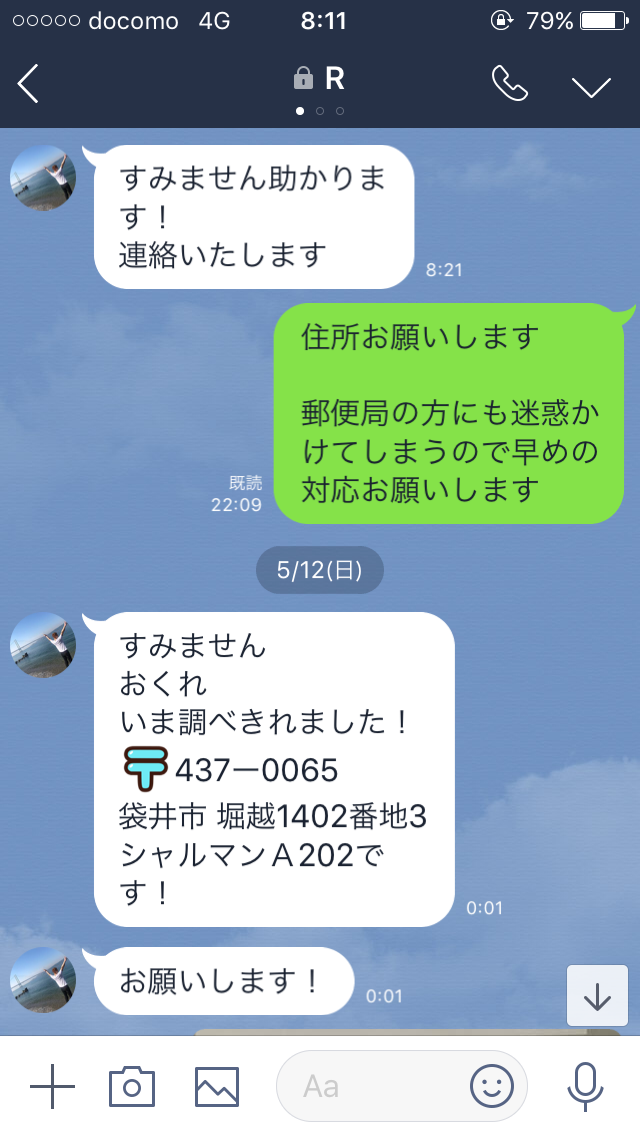Start a voice call with R

click(x=510, y=85)
